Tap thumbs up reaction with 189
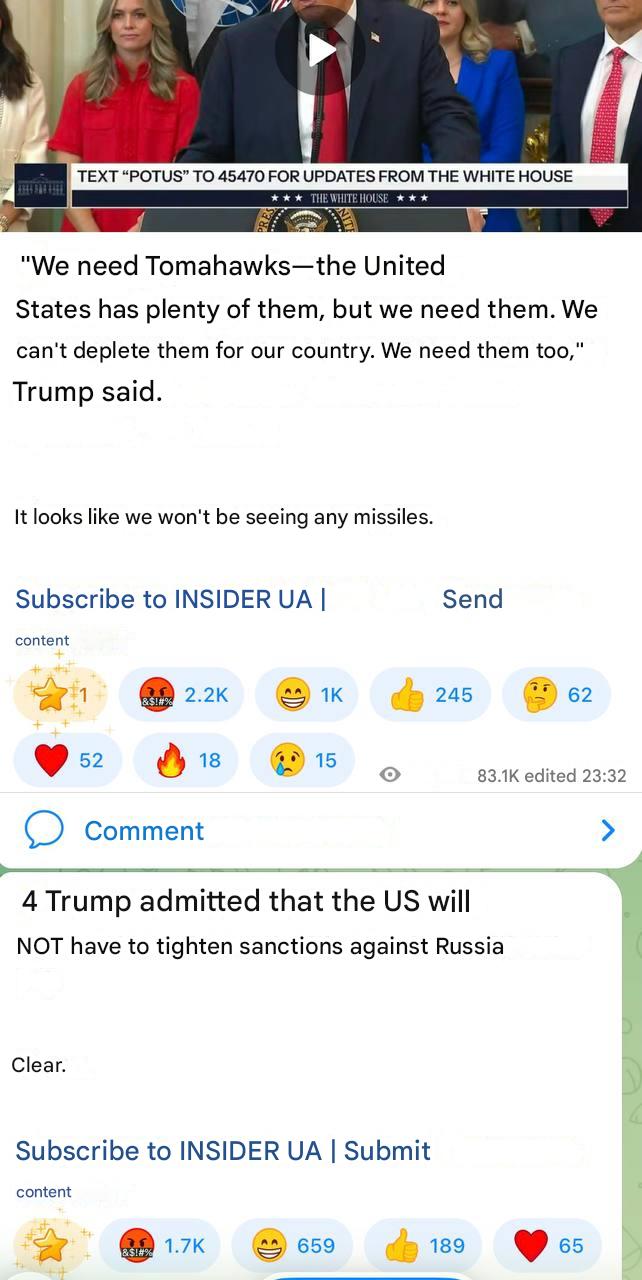Screen dimensions: 642x1280 tap(424, 1245)
